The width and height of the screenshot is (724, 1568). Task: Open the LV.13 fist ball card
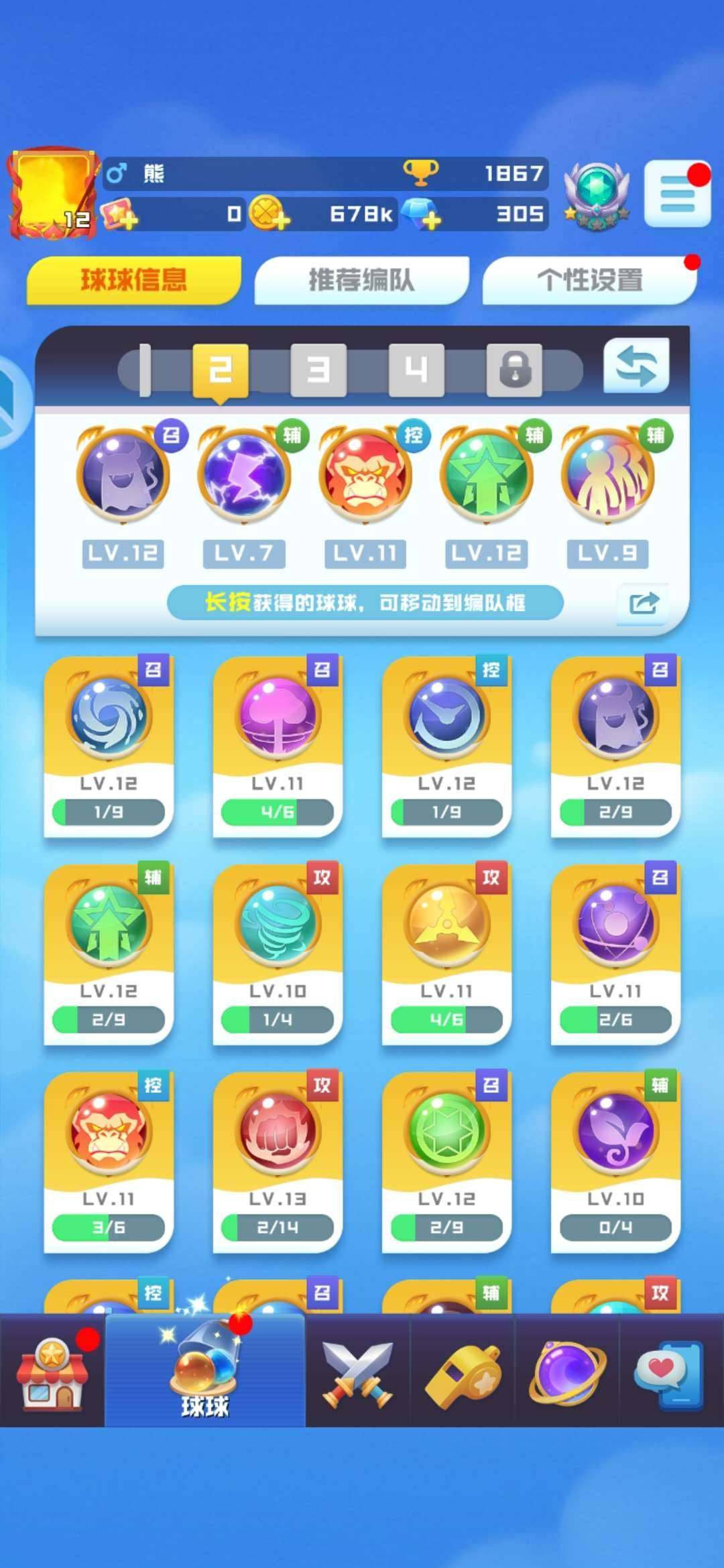[x=277, y=1159]
